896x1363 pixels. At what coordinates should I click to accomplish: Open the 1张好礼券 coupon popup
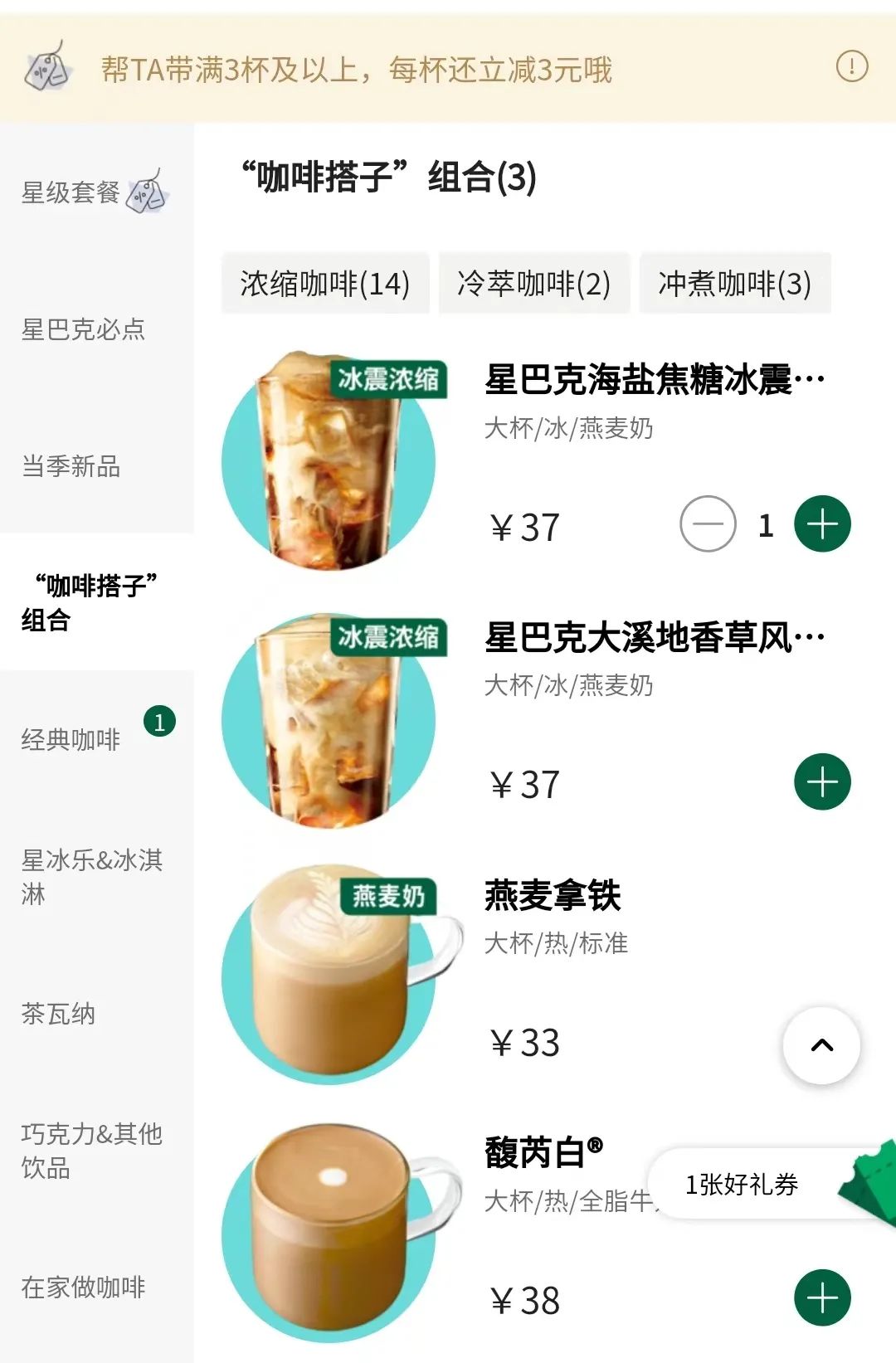pos(743,1185)
